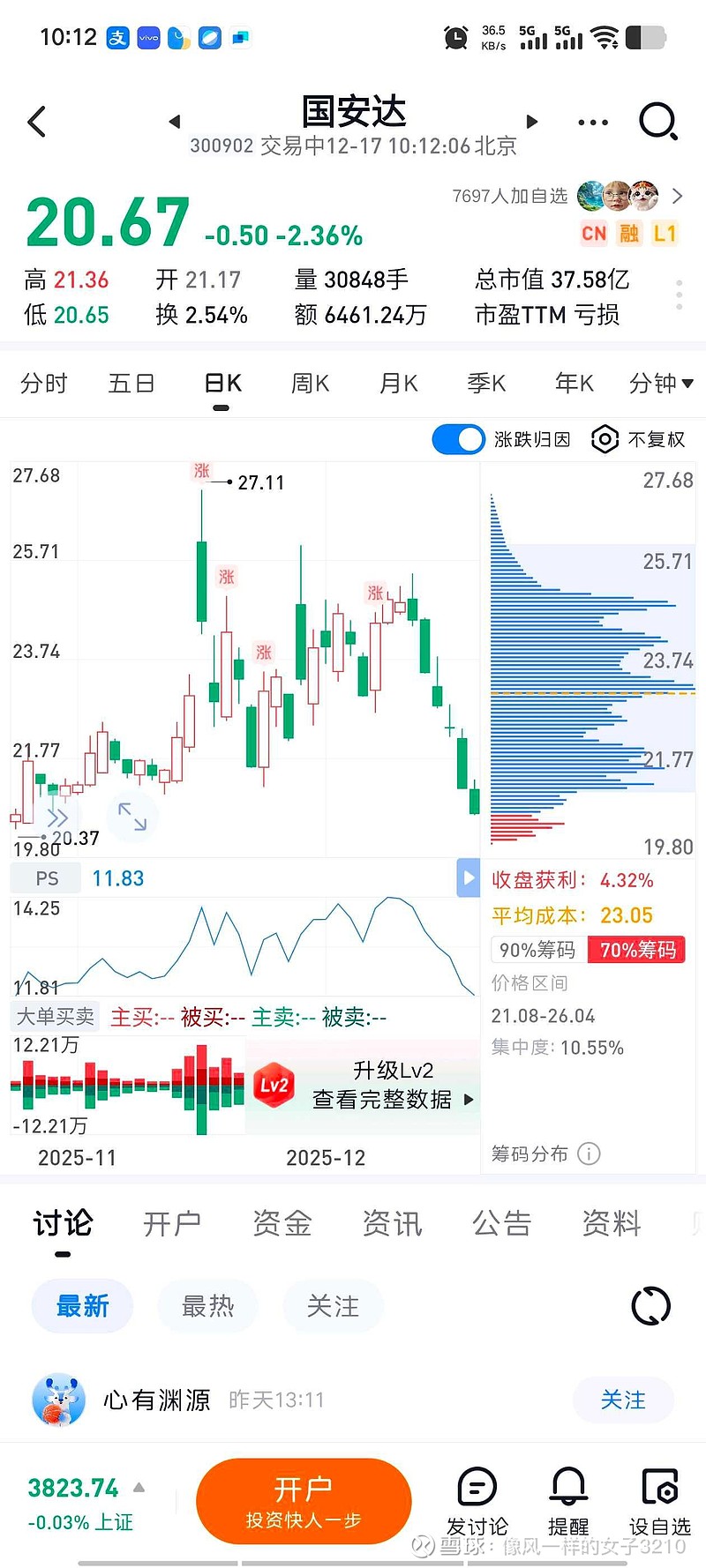706x1568 pixels.
Task: Select the 90%筹码 option
Action: coord(538,950)
